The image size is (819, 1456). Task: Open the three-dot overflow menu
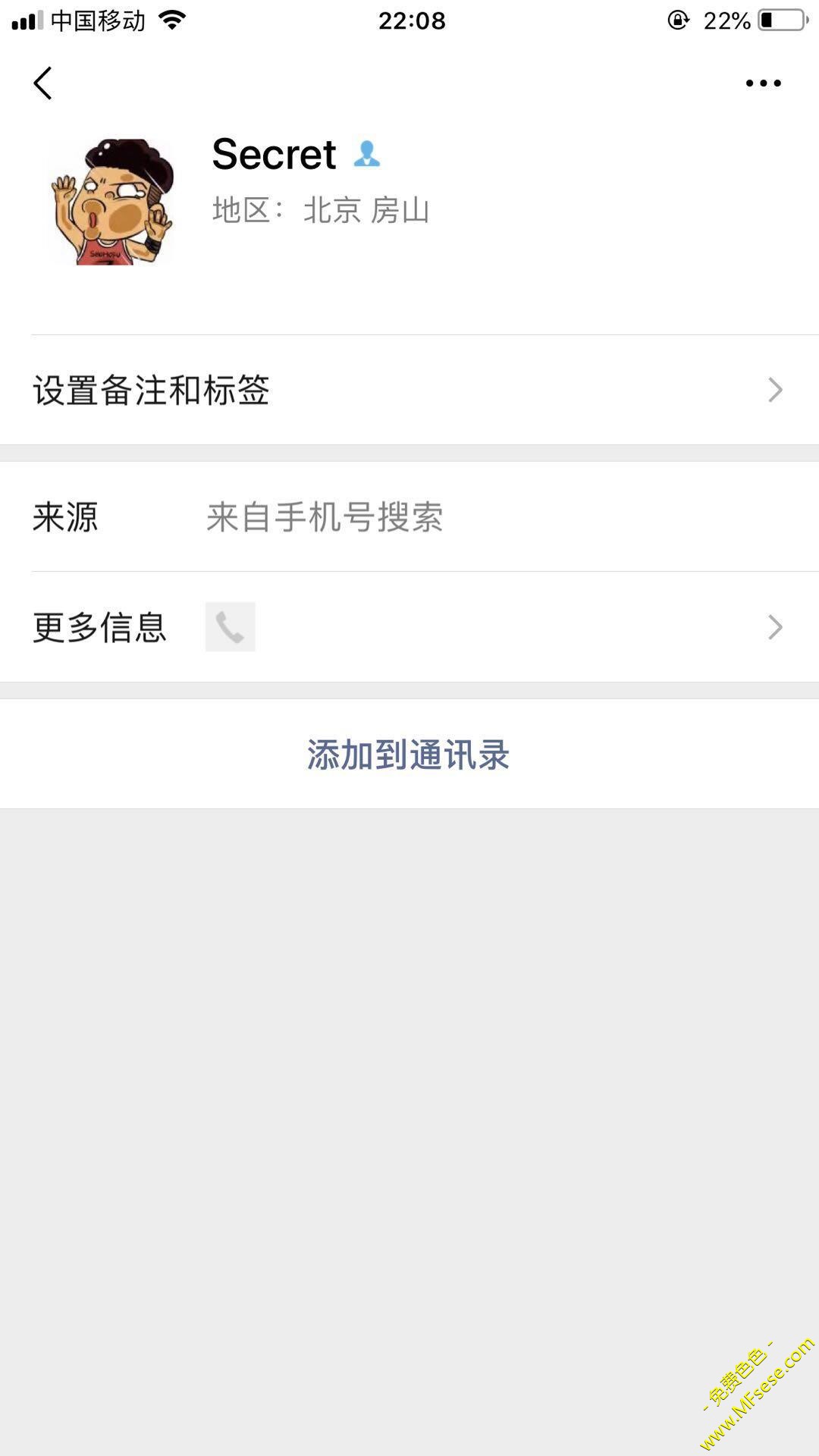763,83
